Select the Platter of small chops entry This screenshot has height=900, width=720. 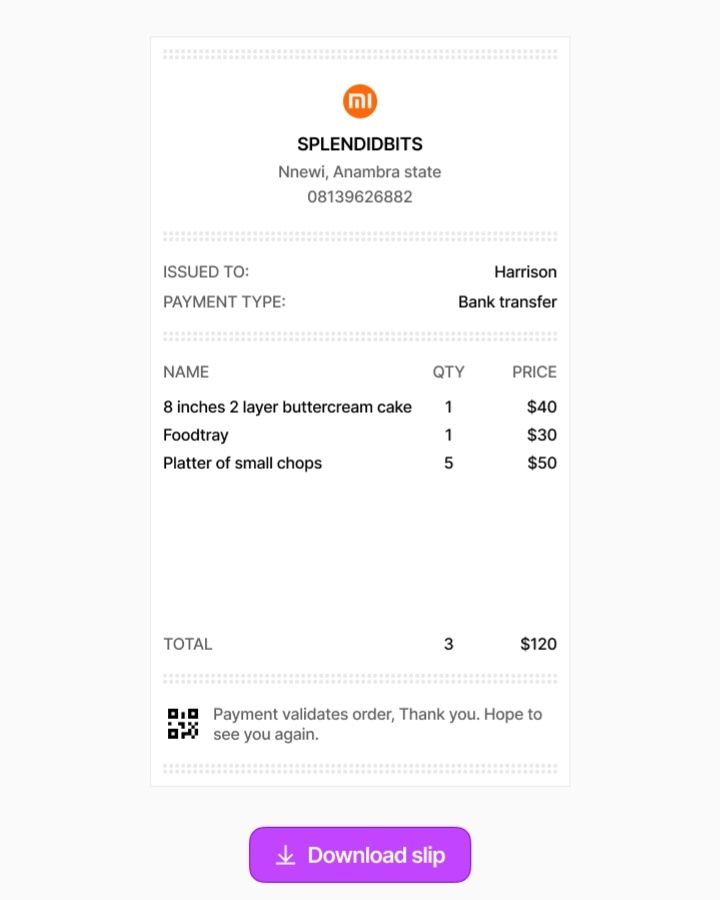coord(242,463)
